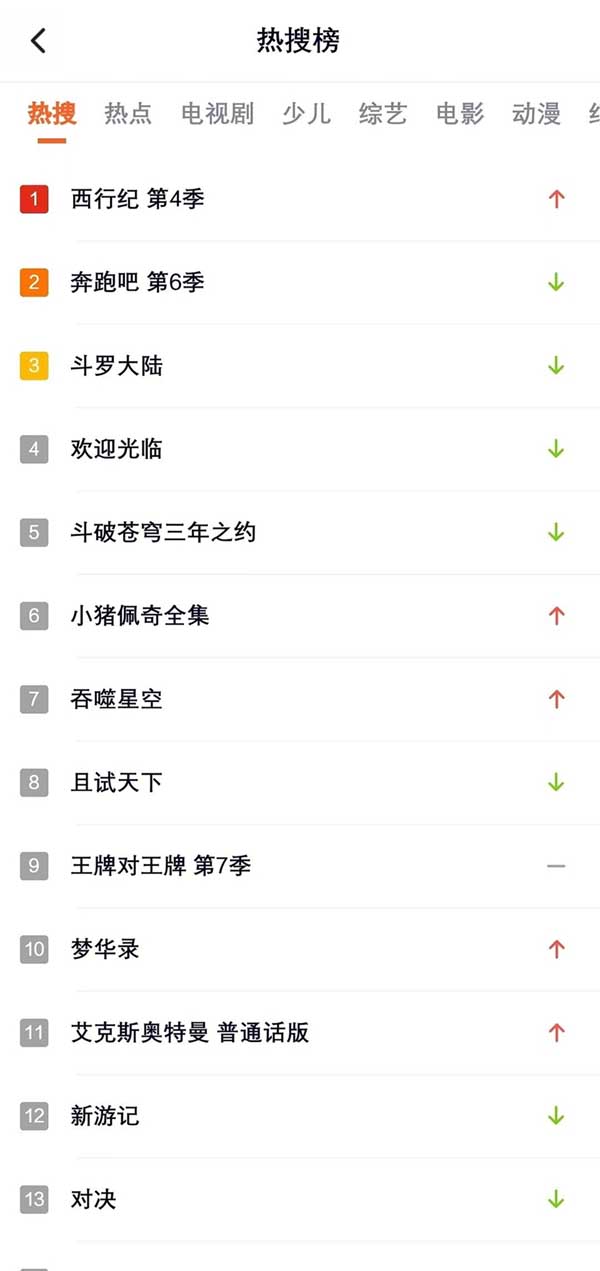600x1271 pixels.
Task: Switch to the 电视剧 tab
Action: pyautogui.click(x=217, y=114)
